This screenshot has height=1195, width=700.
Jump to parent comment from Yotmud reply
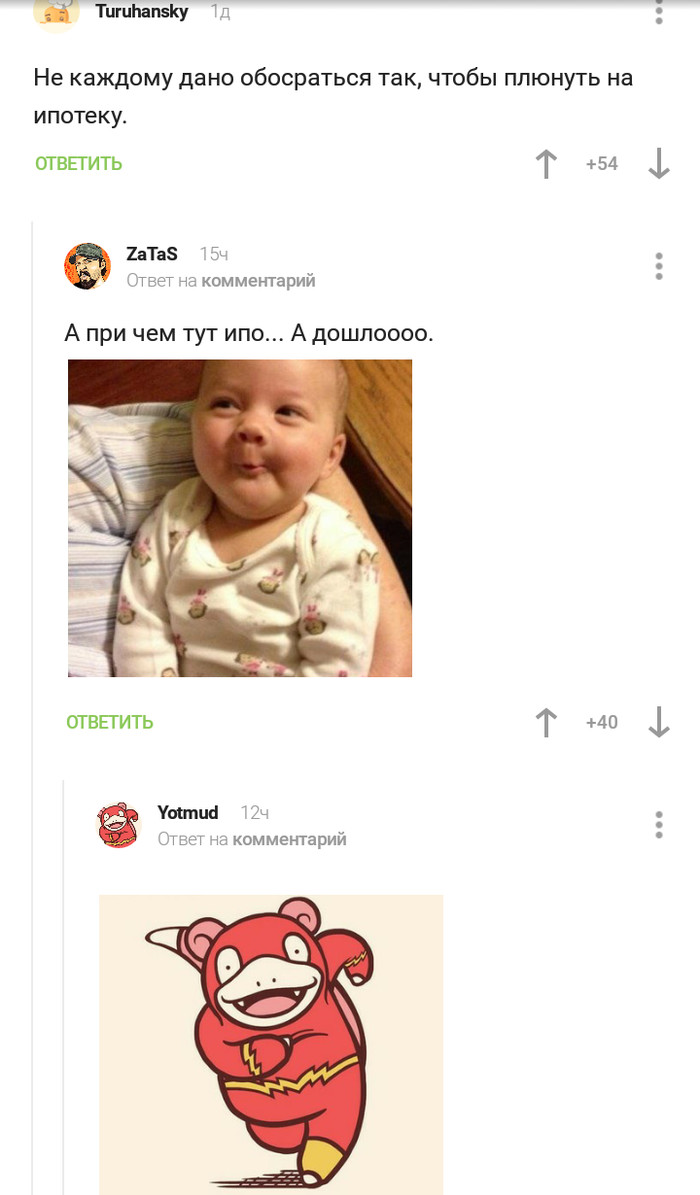click(x=289, y=839)
